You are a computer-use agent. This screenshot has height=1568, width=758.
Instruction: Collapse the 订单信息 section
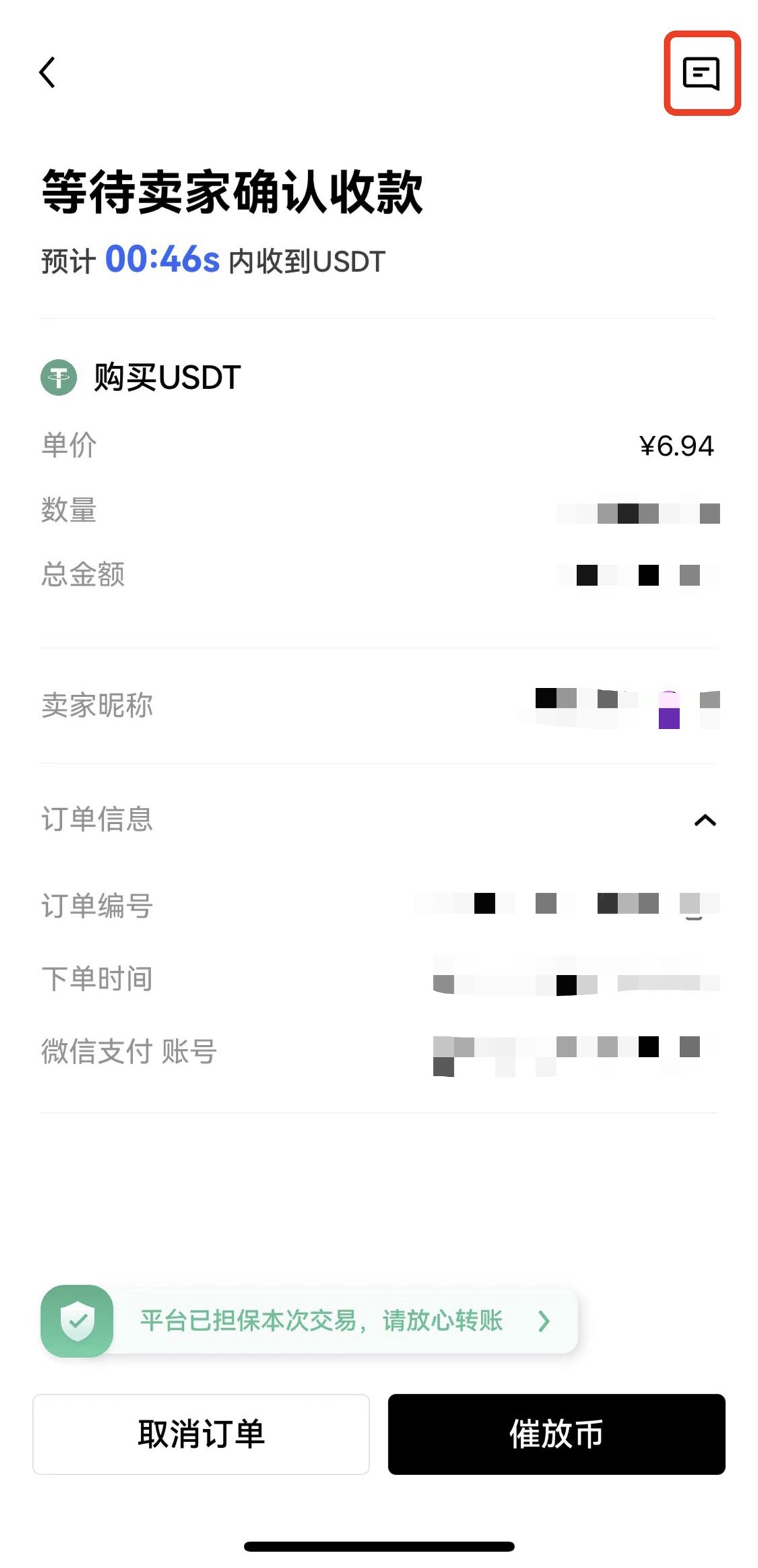click(704, 820)
